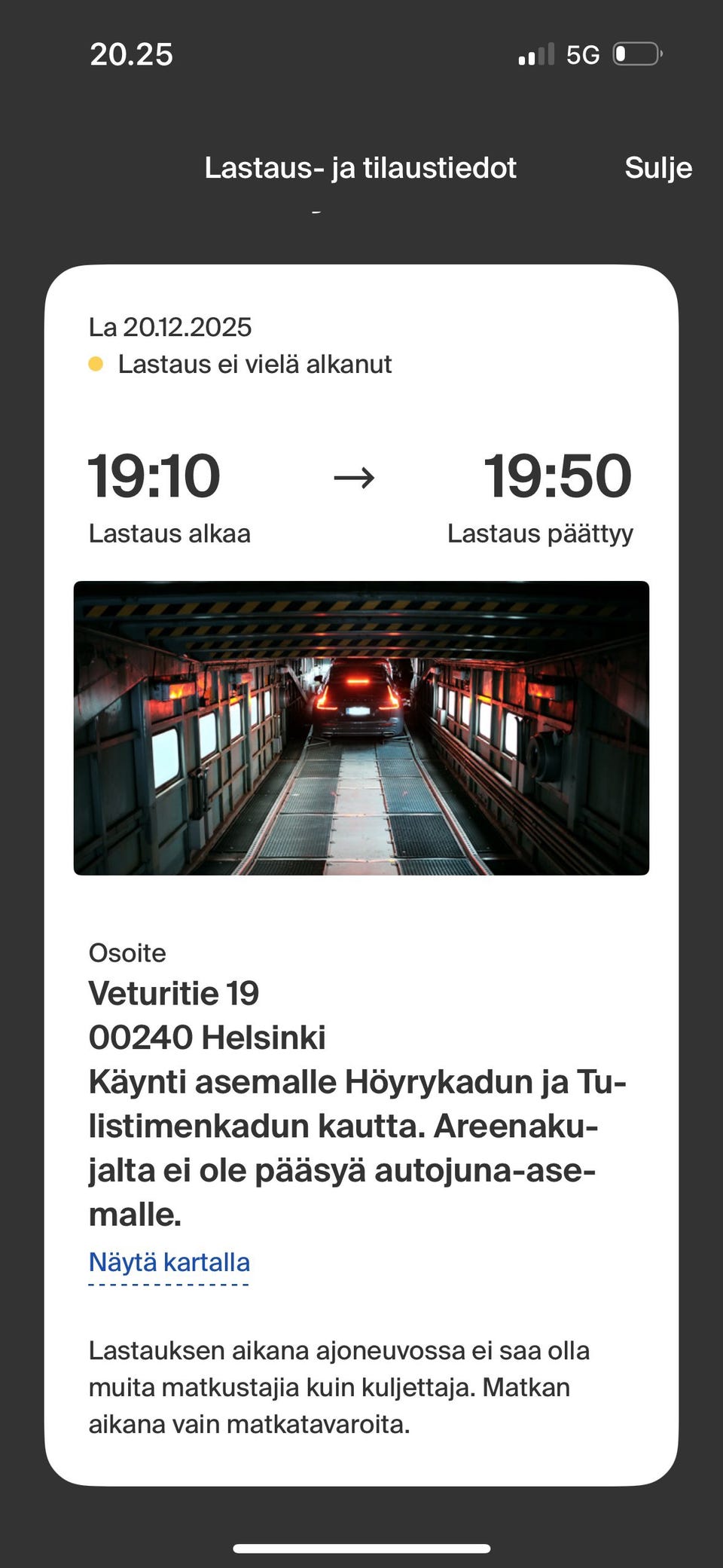The width and height of the screenshot is (723, 1568).
Task: Pull the sheet drag handle below the title
Action: 316,211
